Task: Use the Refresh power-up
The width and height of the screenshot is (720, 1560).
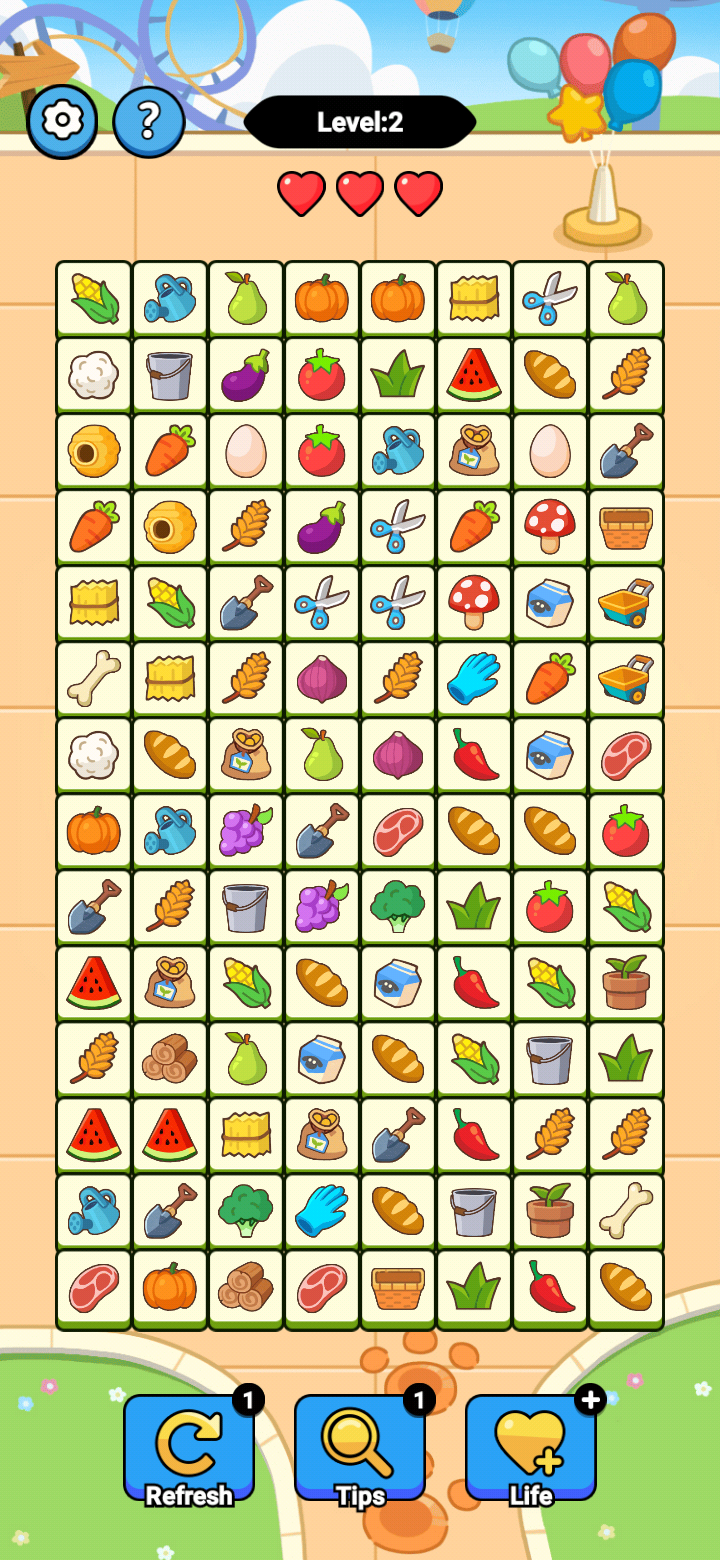Action: 189,1446
